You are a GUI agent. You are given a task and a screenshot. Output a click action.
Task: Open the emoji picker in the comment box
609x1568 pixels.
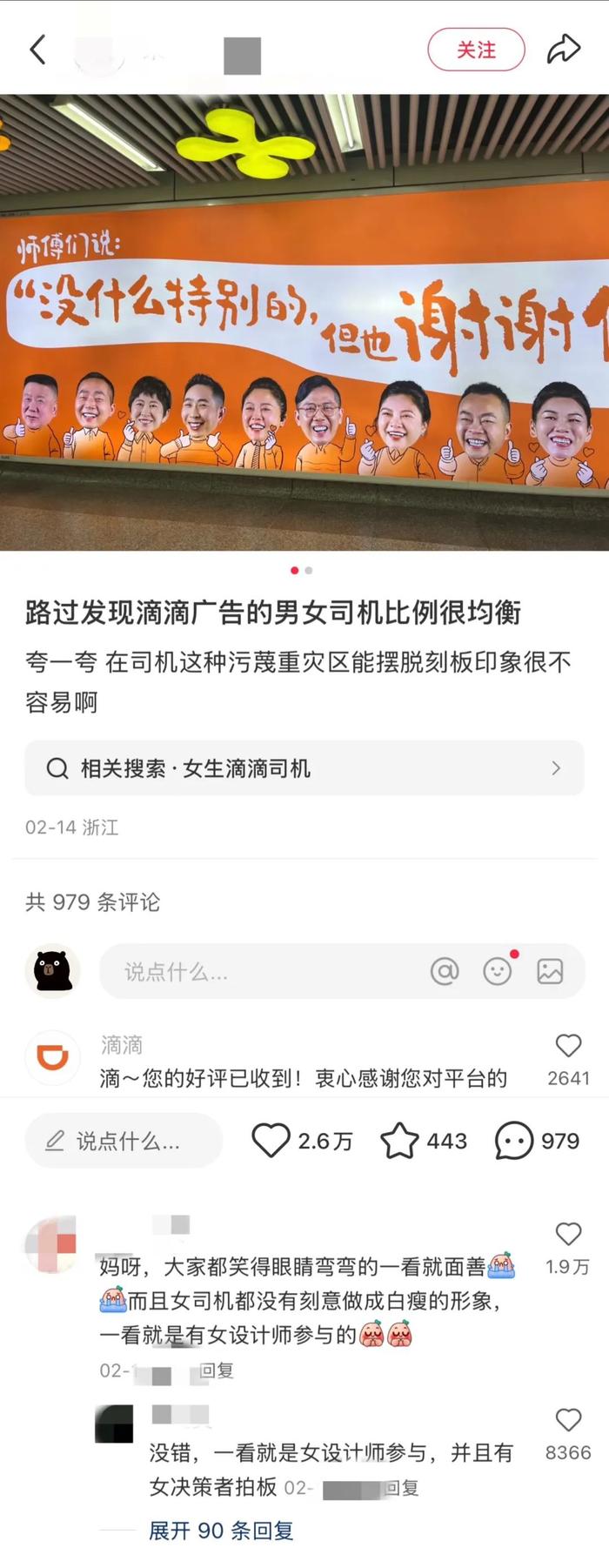pyautogui.click(x=498, y=970)
